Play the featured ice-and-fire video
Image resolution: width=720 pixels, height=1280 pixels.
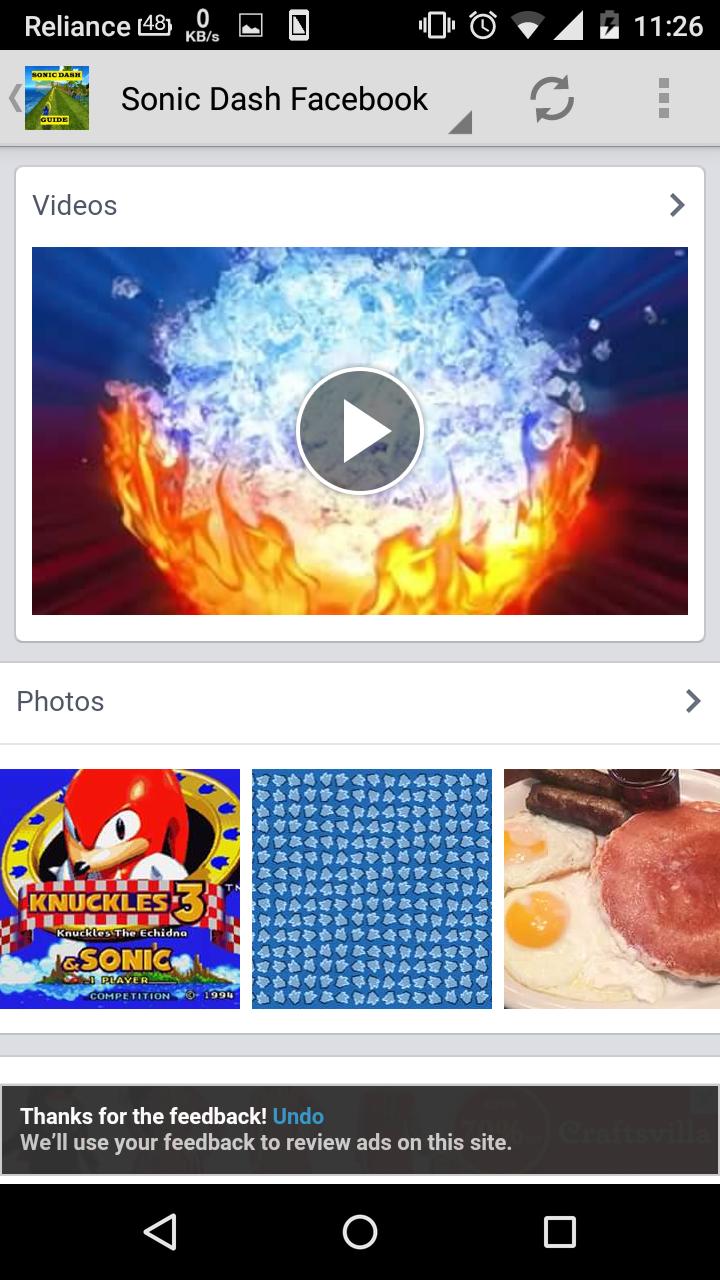tap(360, 430)
